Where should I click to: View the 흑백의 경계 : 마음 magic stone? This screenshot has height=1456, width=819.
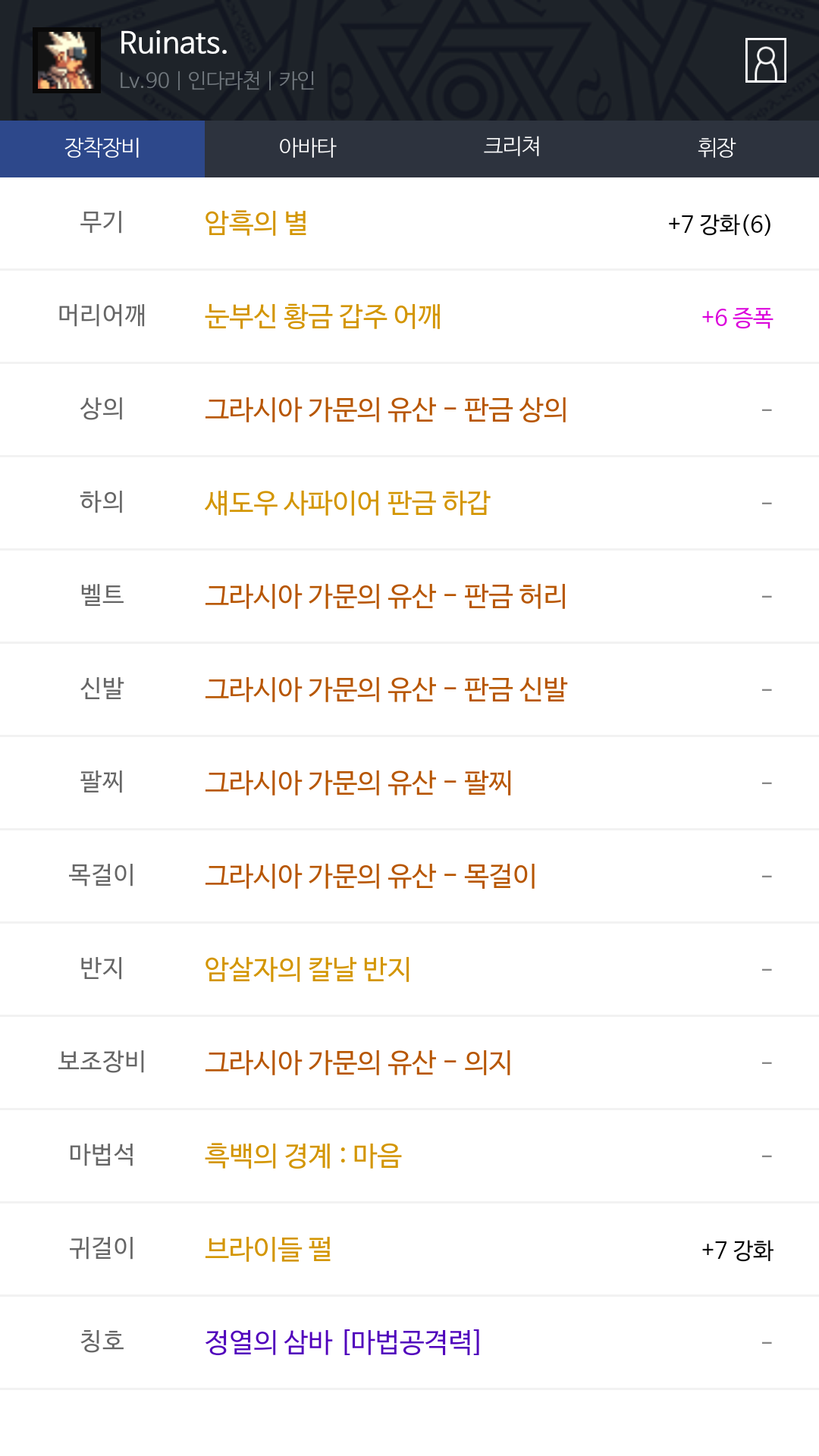tap(303, 1156)
